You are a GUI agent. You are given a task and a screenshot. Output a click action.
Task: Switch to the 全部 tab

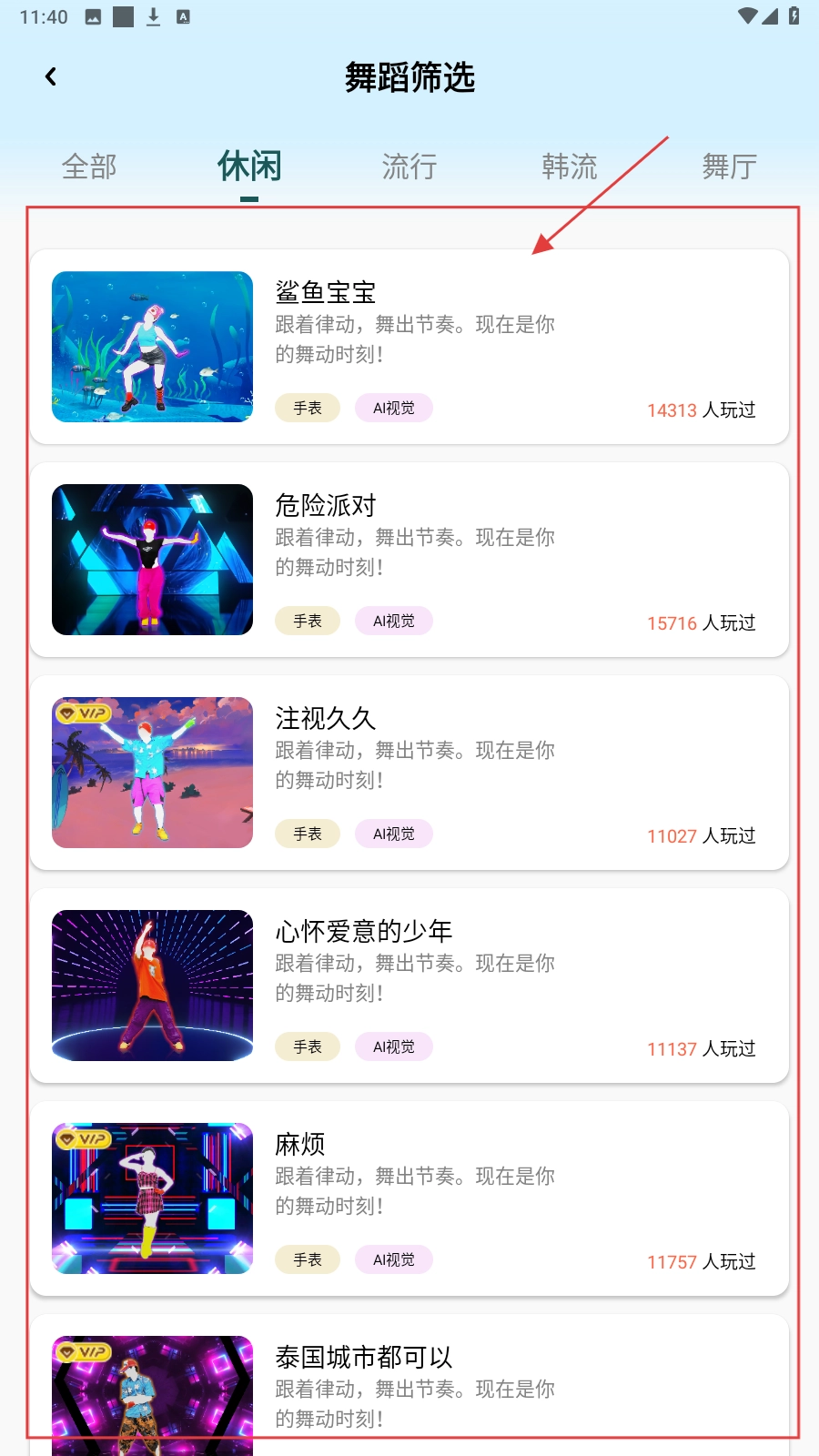(89, 167)
